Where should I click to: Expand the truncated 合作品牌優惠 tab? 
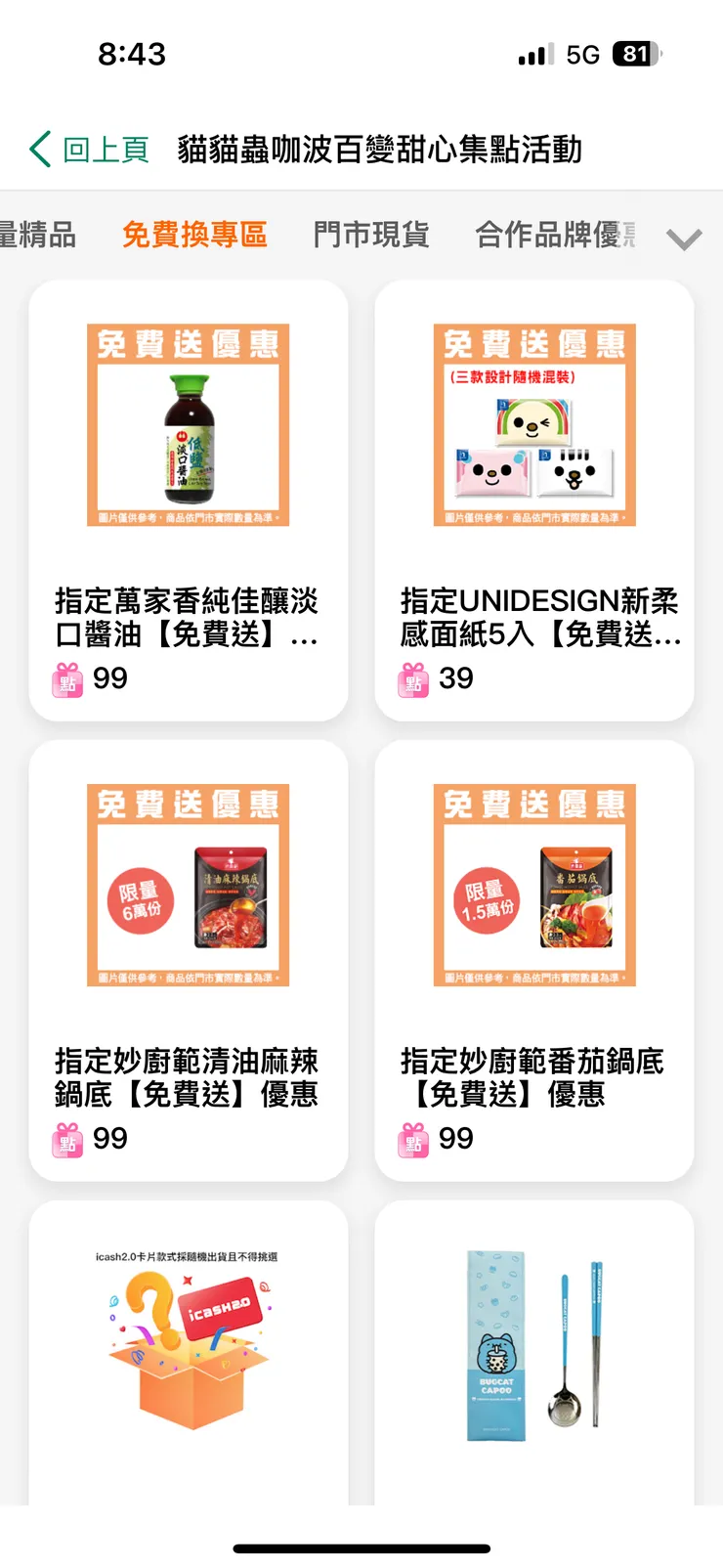(553, 235)
